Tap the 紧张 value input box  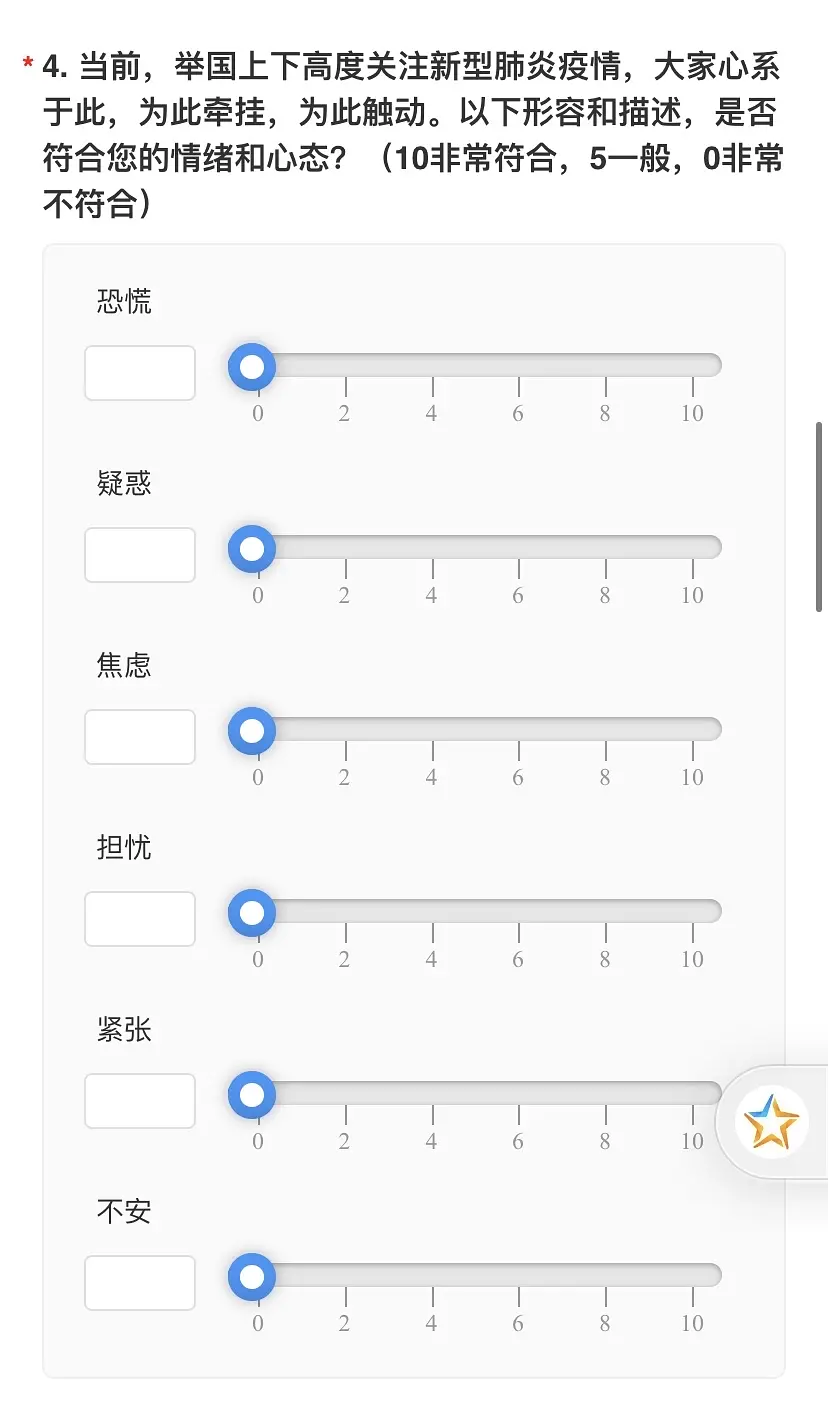[140, 1101]
